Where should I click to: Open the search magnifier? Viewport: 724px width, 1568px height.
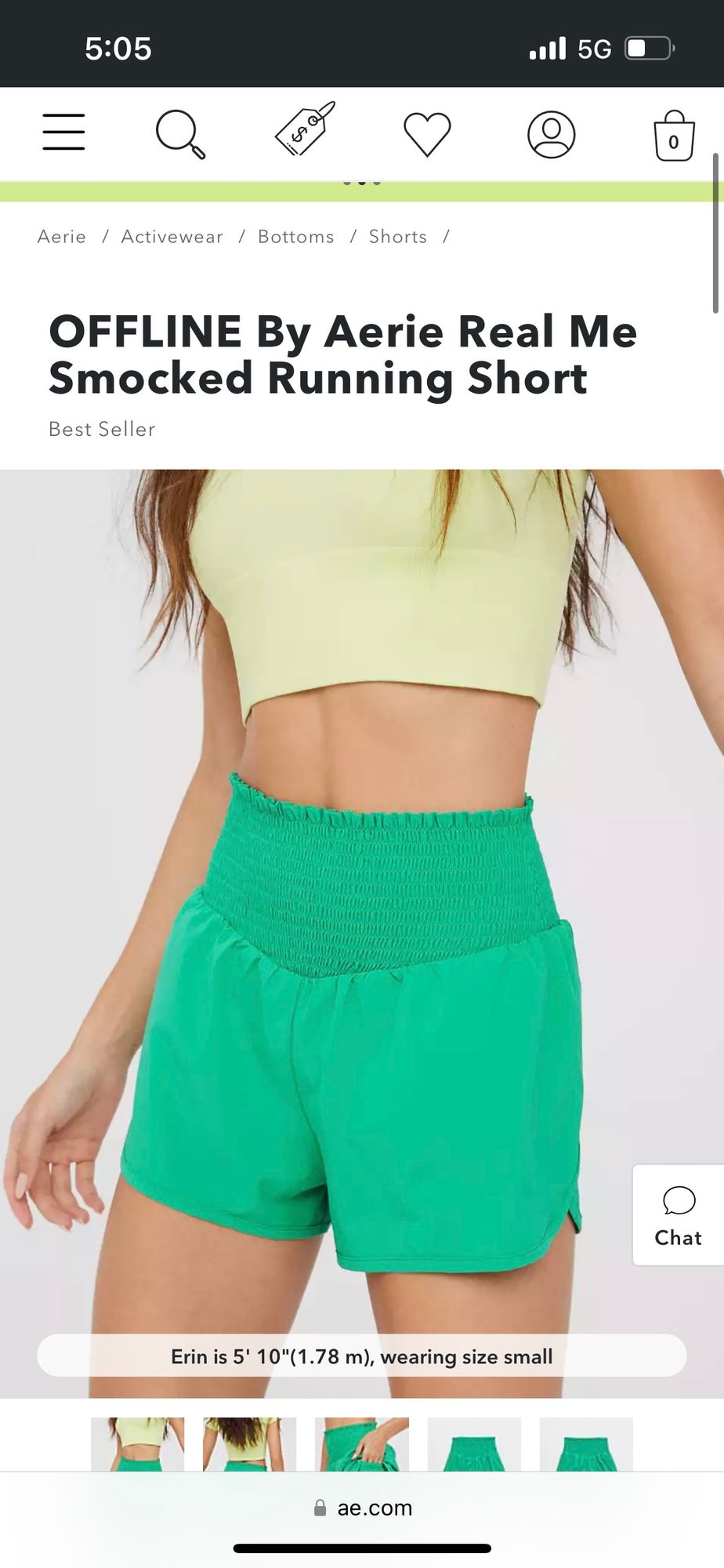click(180, 134)
